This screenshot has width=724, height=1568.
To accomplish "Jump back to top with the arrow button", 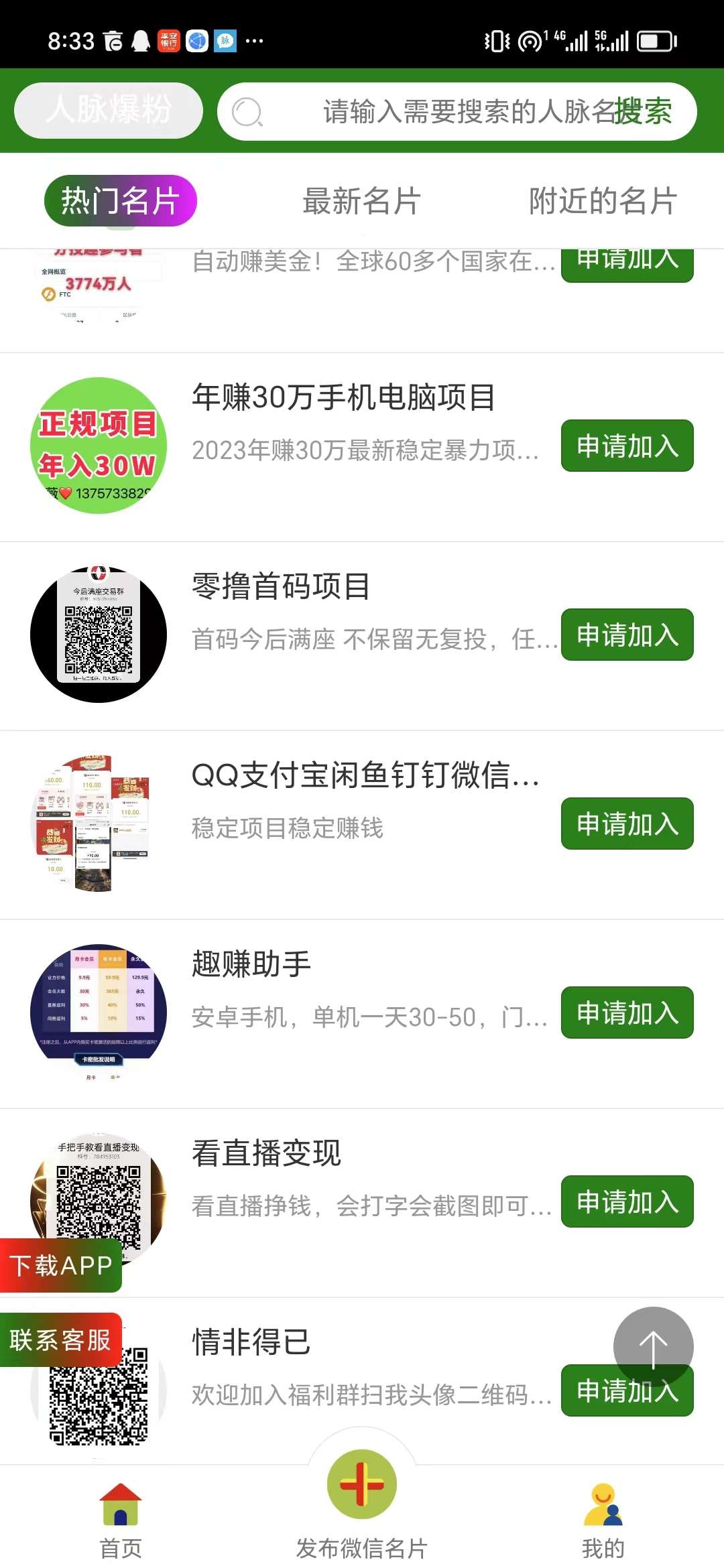I will 653,1346.
